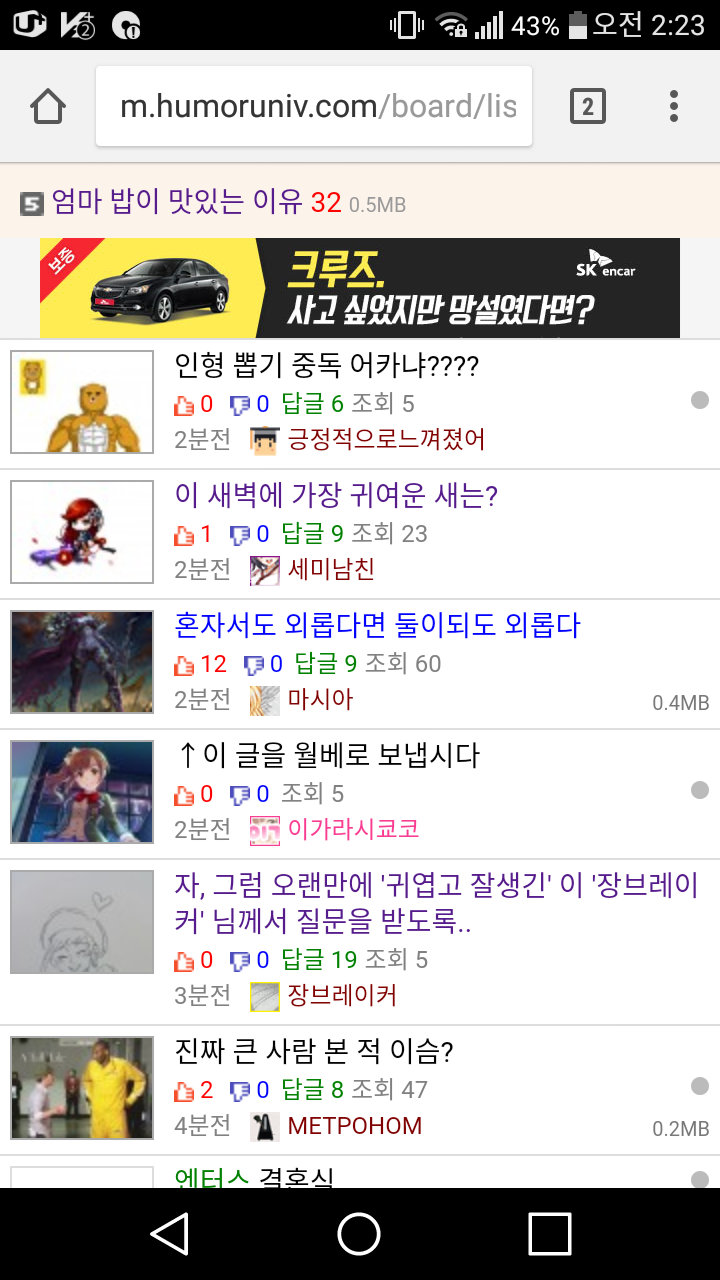Open the 결혼식 post at the bottom

[x=254, y=1177]
